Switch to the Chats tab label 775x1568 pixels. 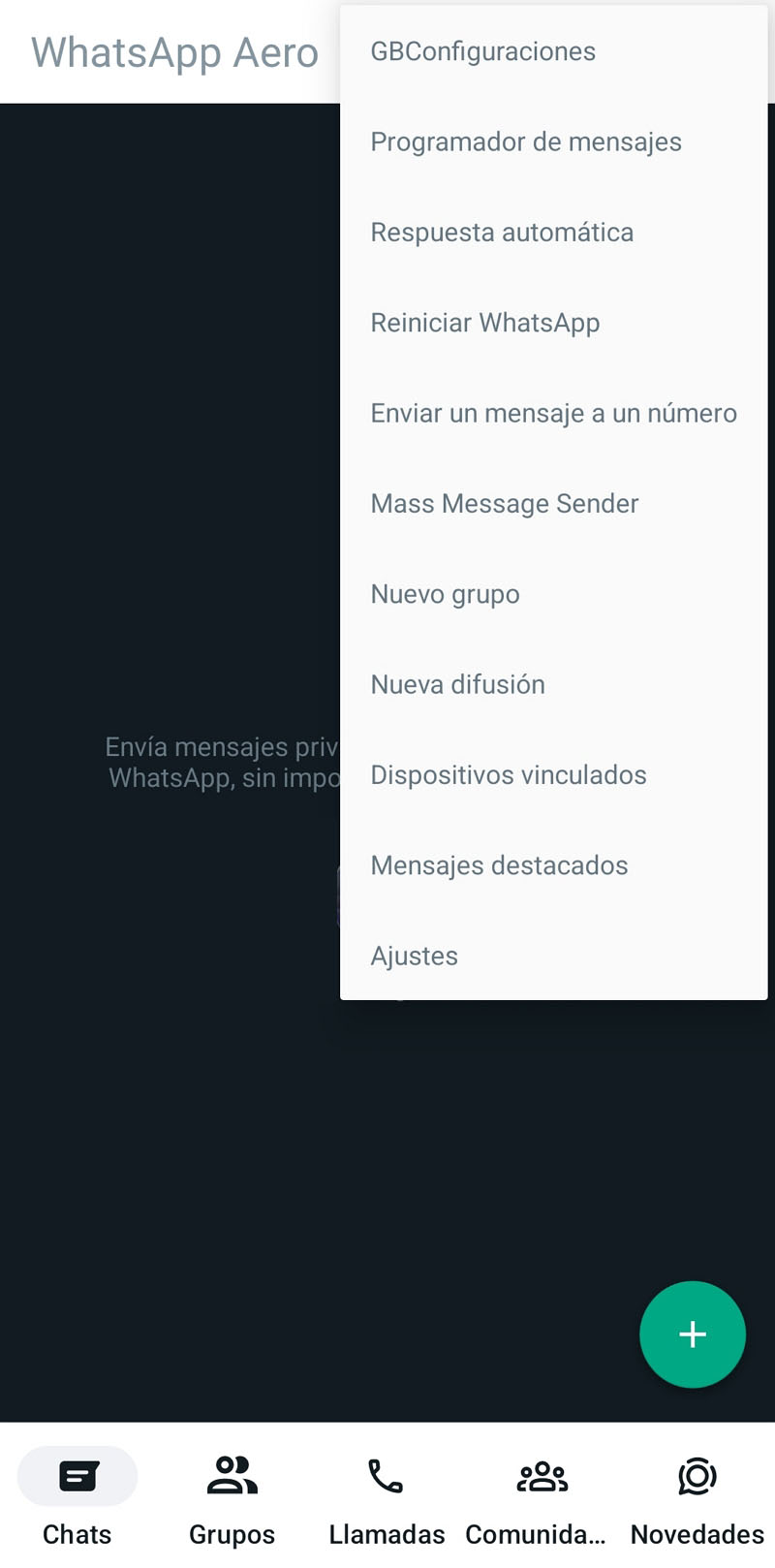[x=77, y=1534]
